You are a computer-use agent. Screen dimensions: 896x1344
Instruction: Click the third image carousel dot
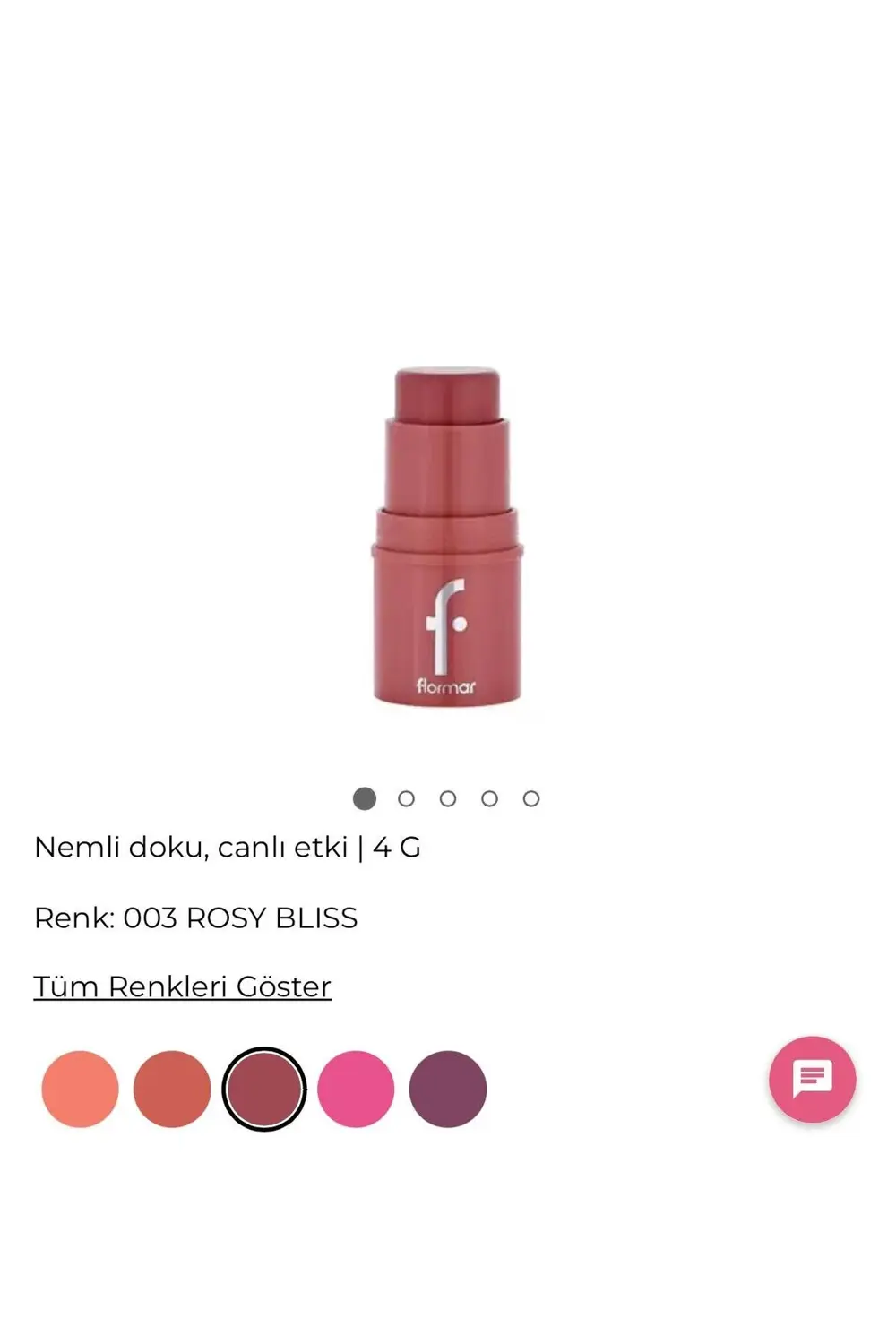(x=449, y=797)
